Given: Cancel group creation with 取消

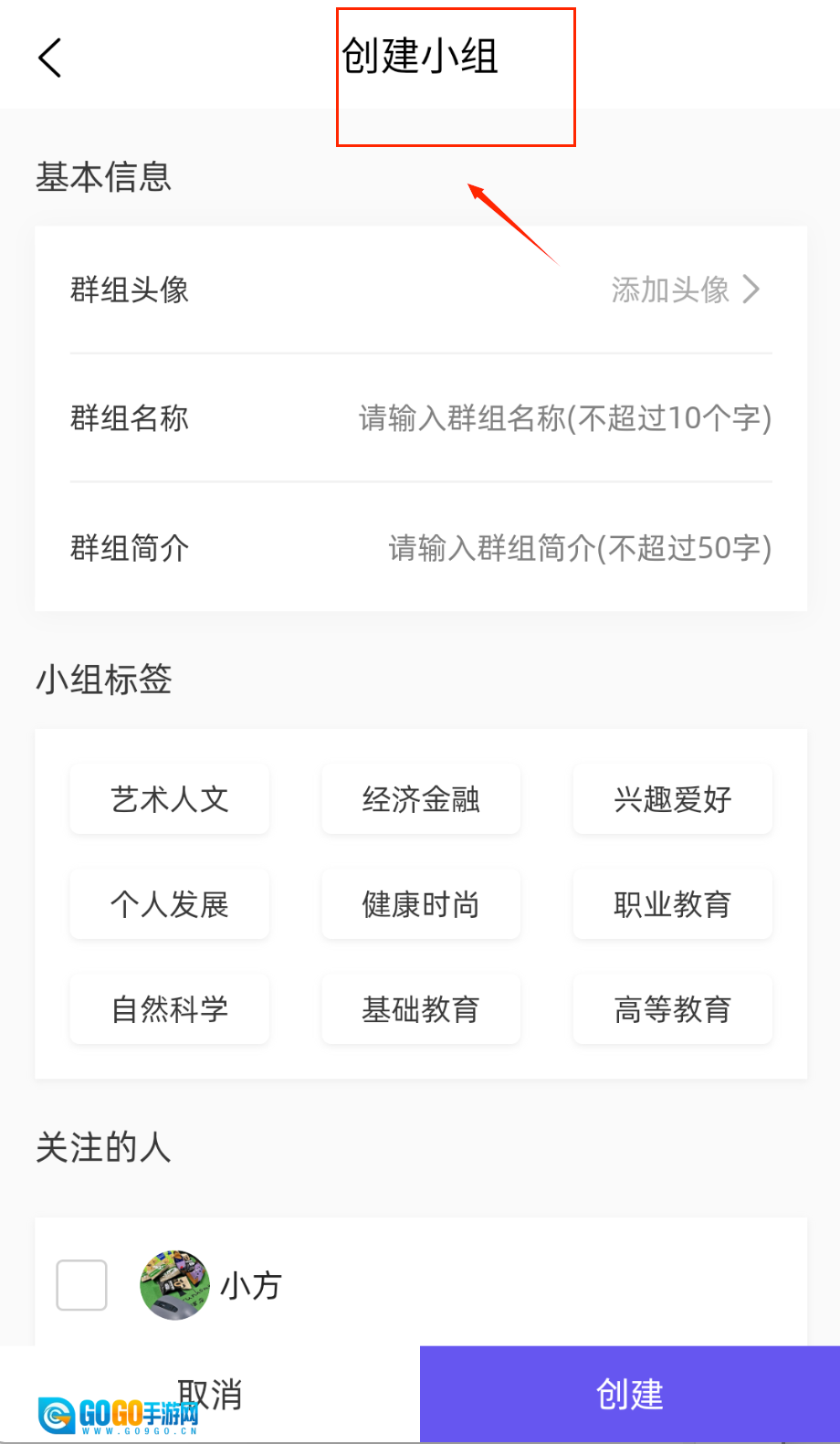Looking at the screenshot, I should click(x=210, y=1394).
